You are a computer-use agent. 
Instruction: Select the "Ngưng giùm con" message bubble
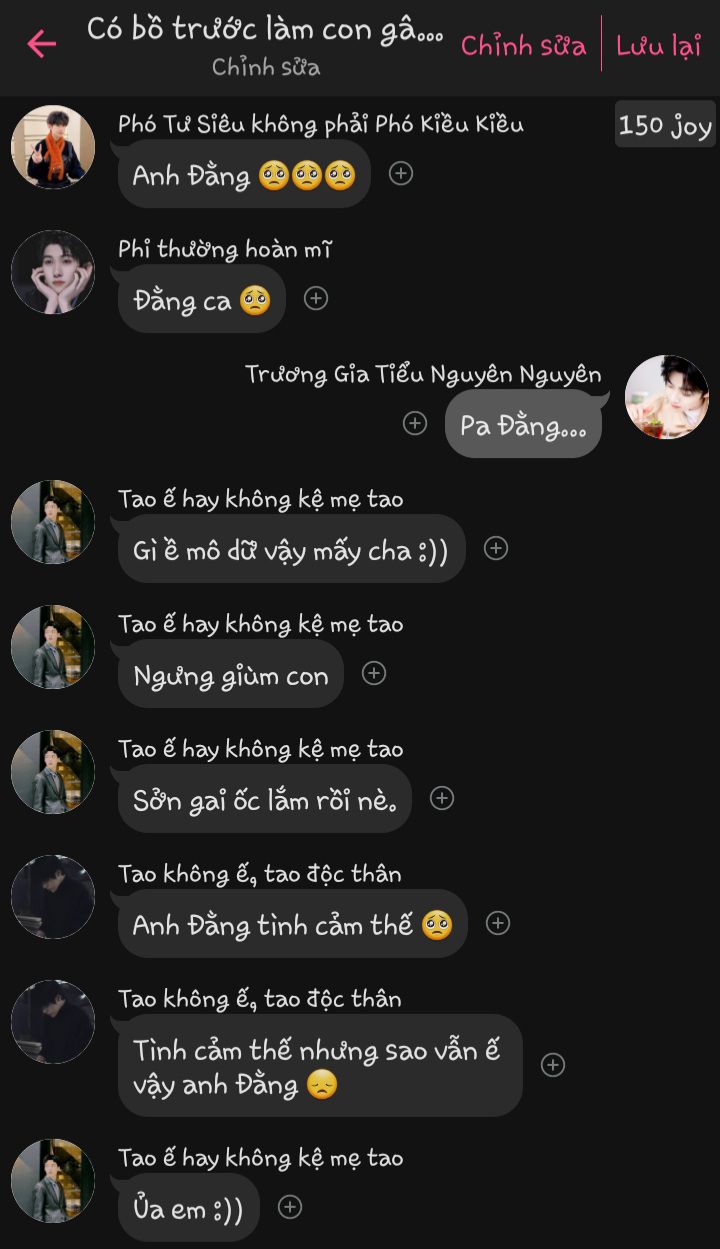231,675
